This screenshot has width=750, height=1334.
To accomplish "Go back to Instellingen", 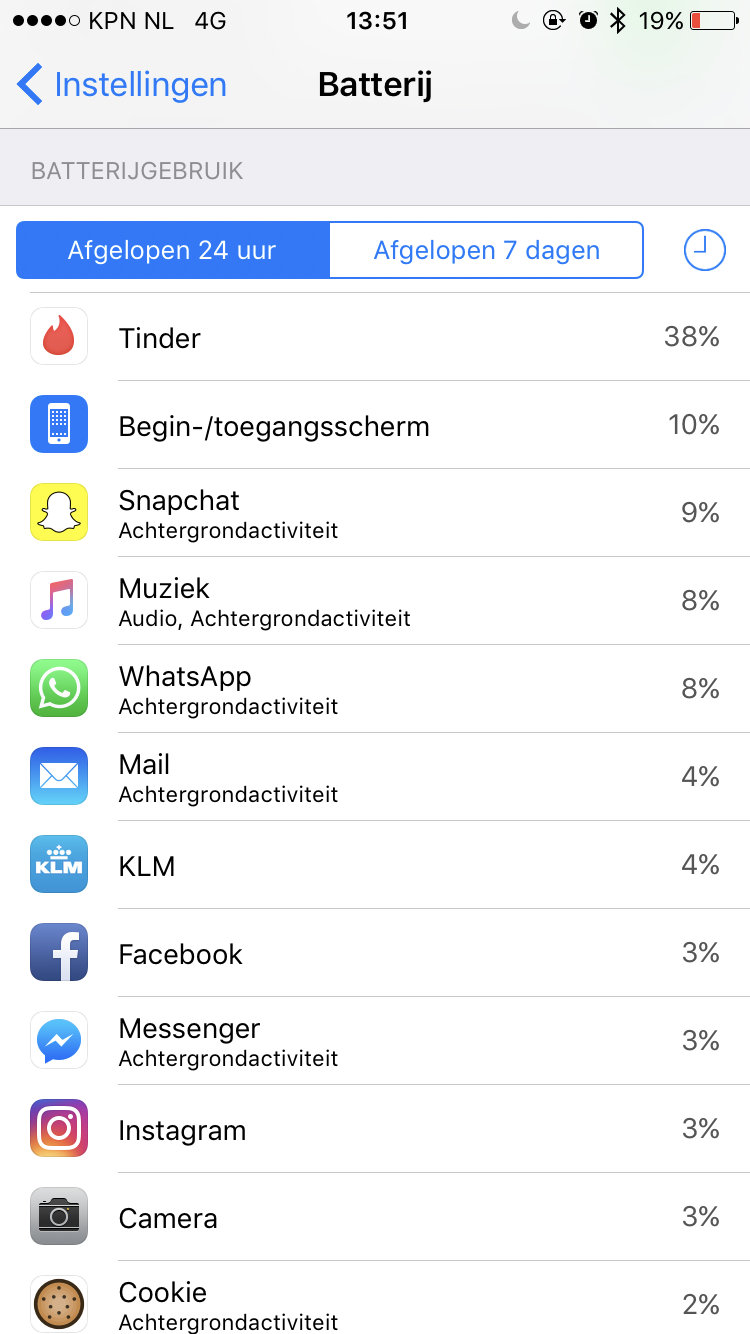I will [122, 85].
